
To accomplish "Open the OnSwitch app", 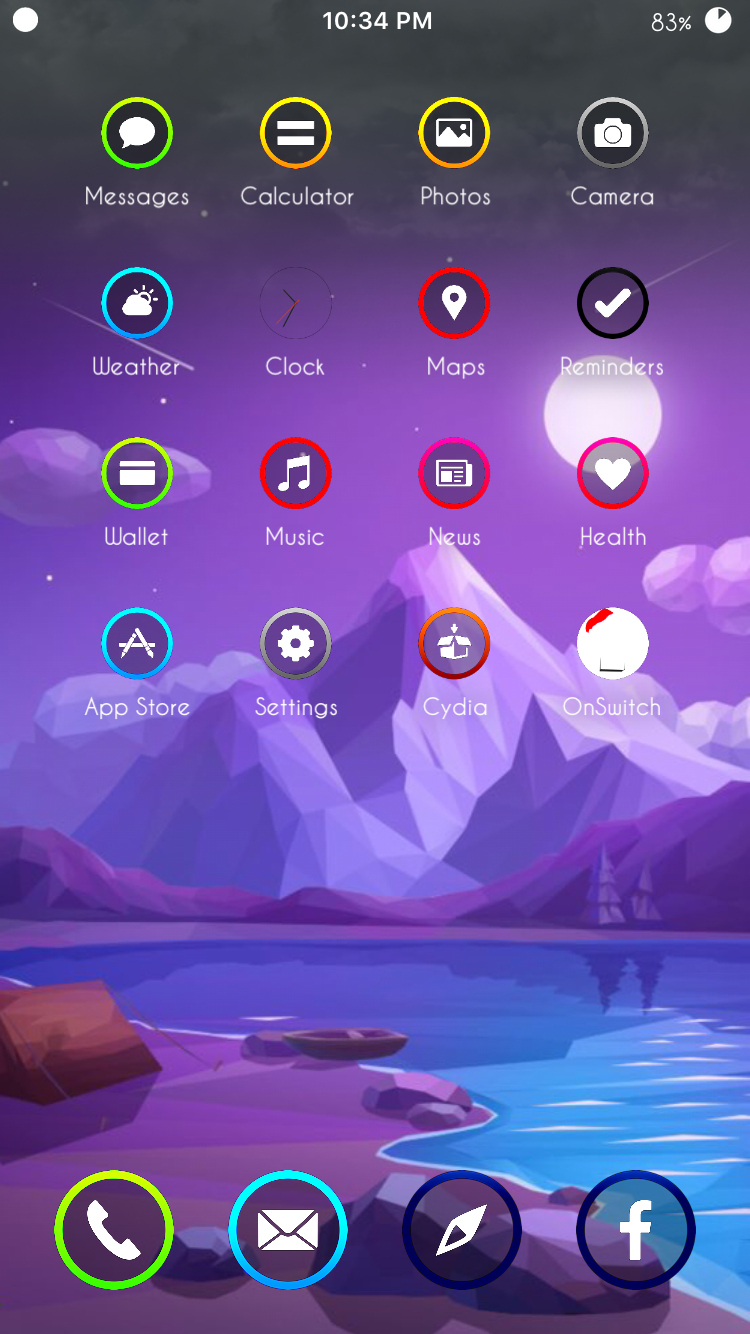I will click(613, 643).
